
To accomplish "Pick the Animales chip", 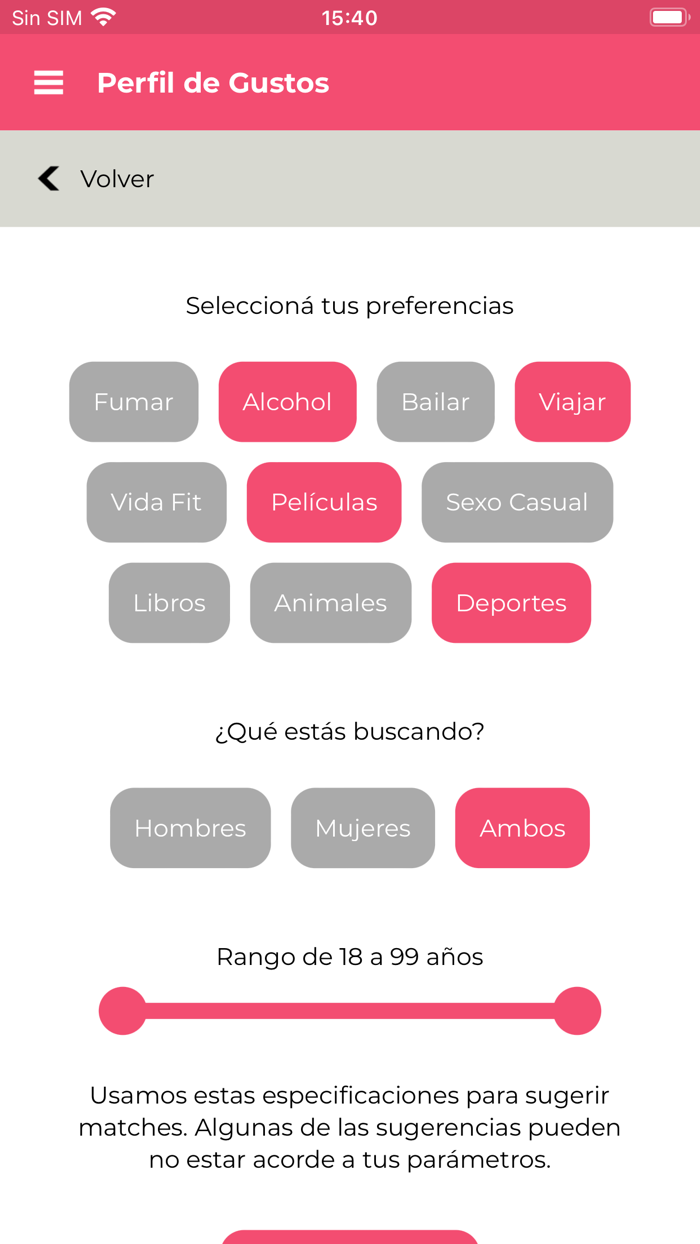I will tap(331, 603).
